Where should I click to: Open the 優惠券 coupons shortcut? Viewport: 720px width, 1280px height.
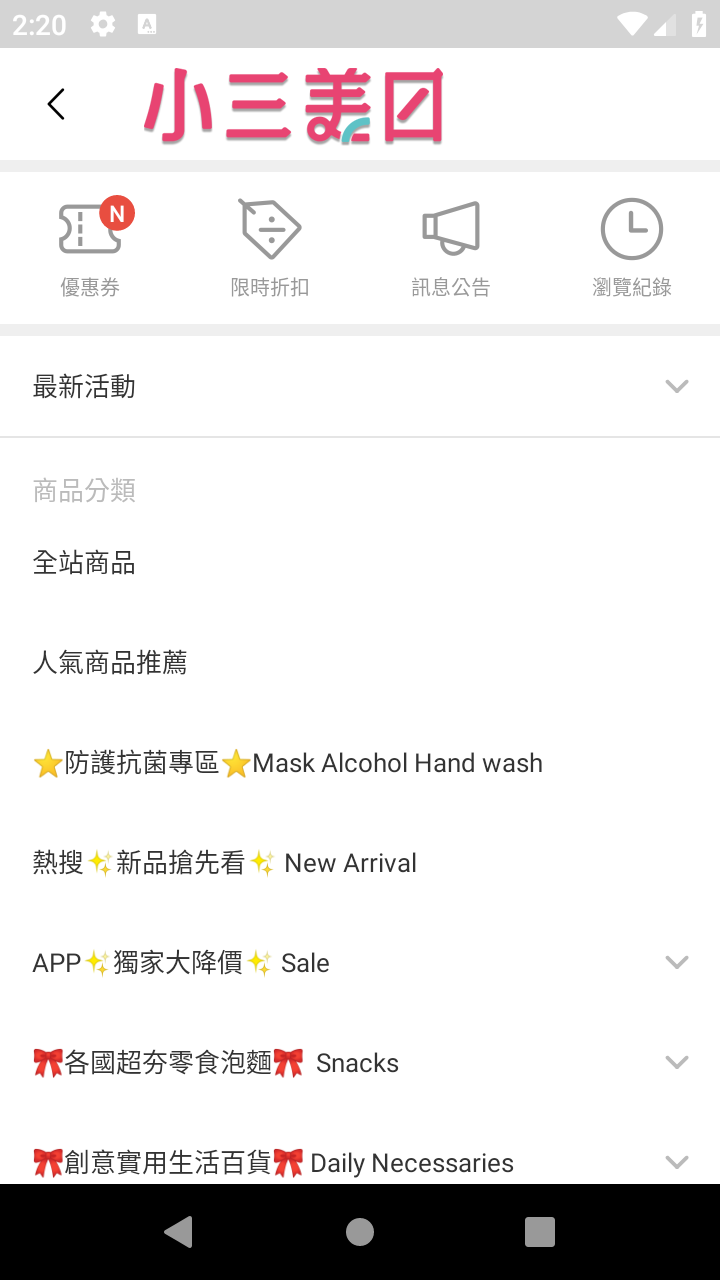click(x=90, y=247)
